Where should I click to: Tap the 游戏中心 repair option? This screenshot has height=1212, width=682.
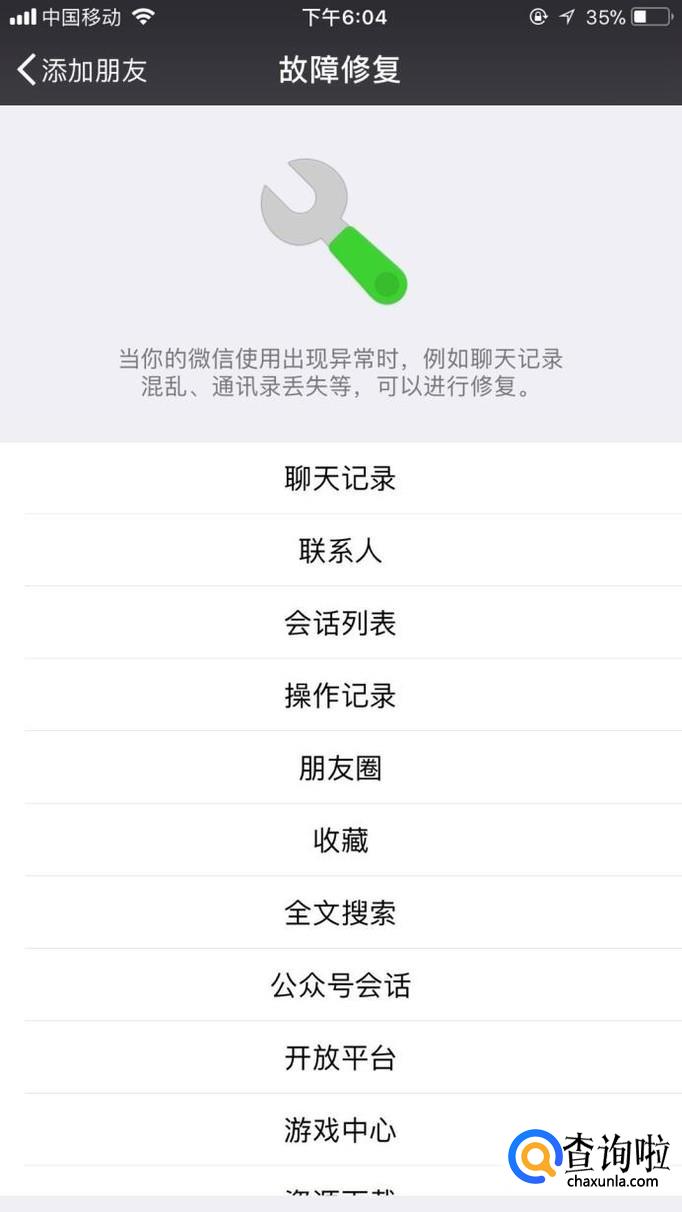click(x=340, y=1130)
